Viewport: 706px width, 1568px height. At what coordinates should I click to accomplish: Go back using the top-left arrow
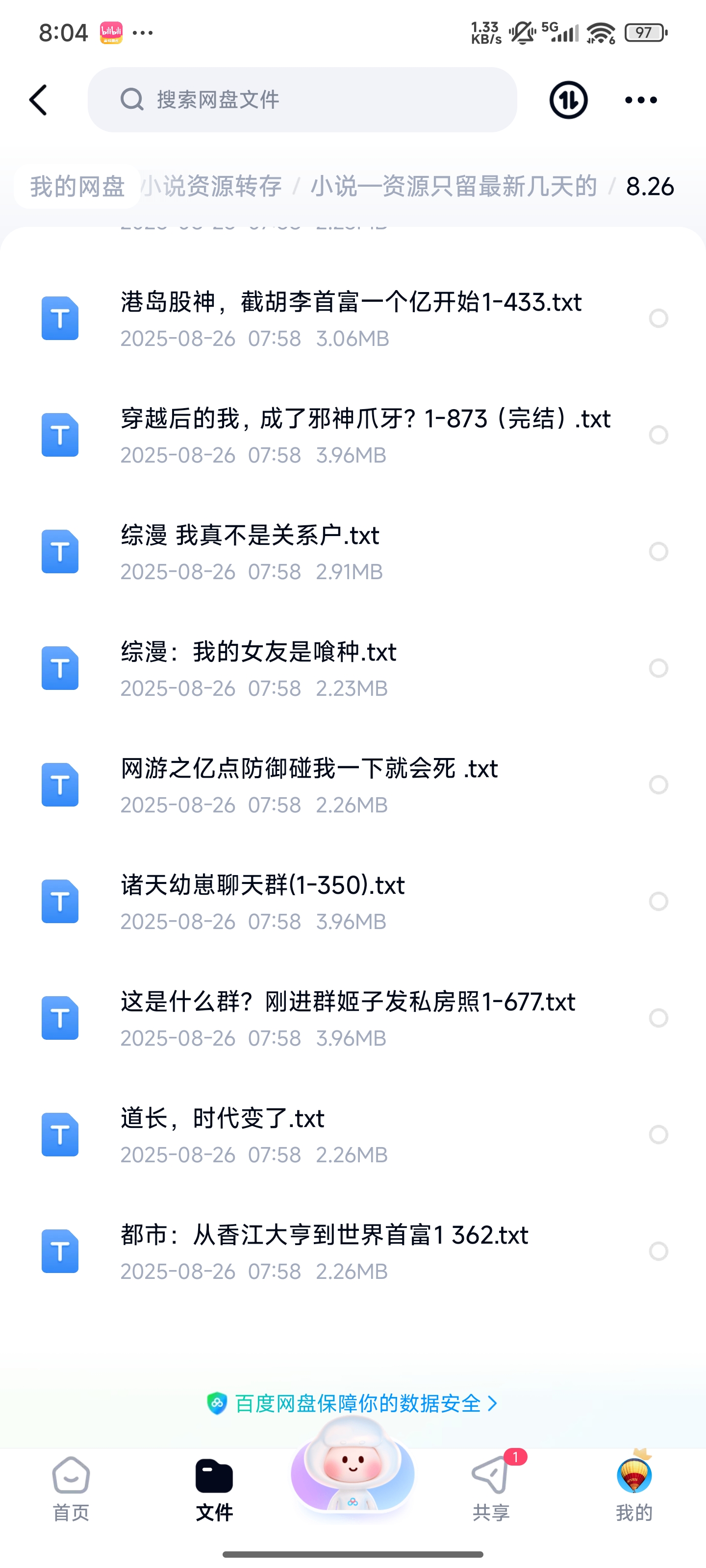[38, 100]
